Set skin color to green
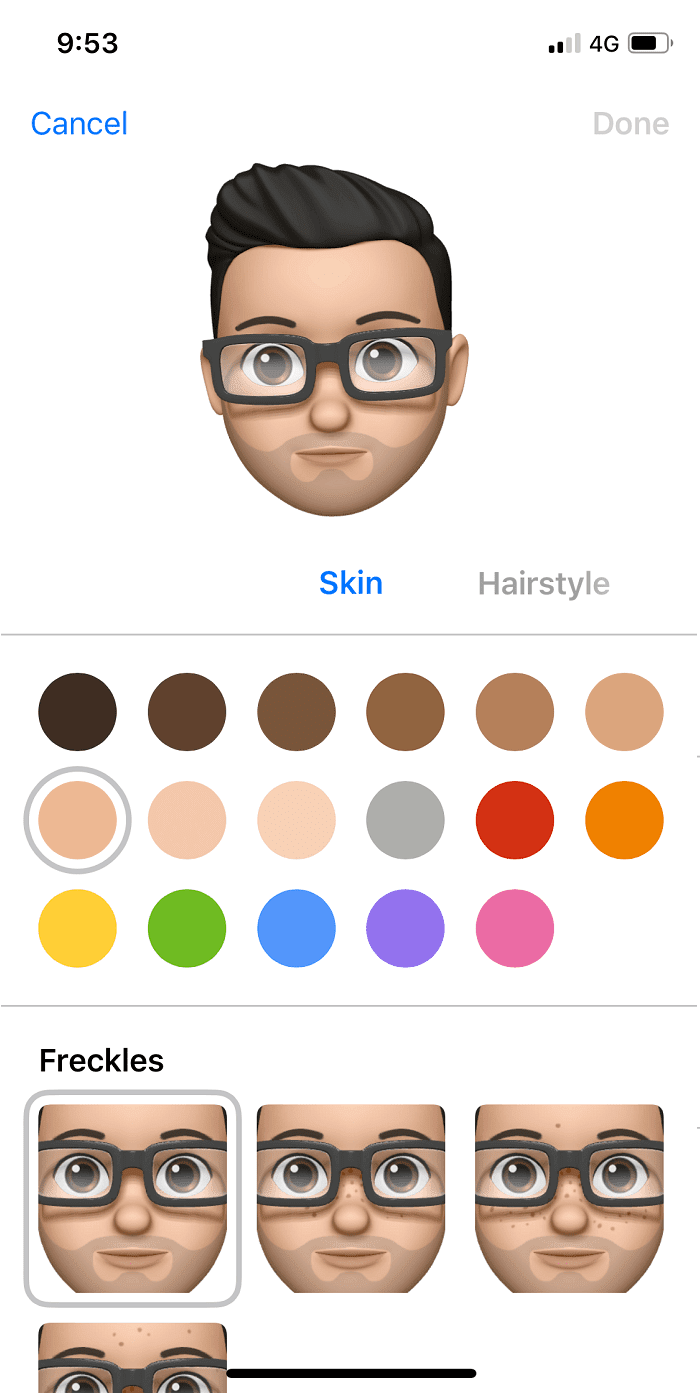 tap(187, 929)
